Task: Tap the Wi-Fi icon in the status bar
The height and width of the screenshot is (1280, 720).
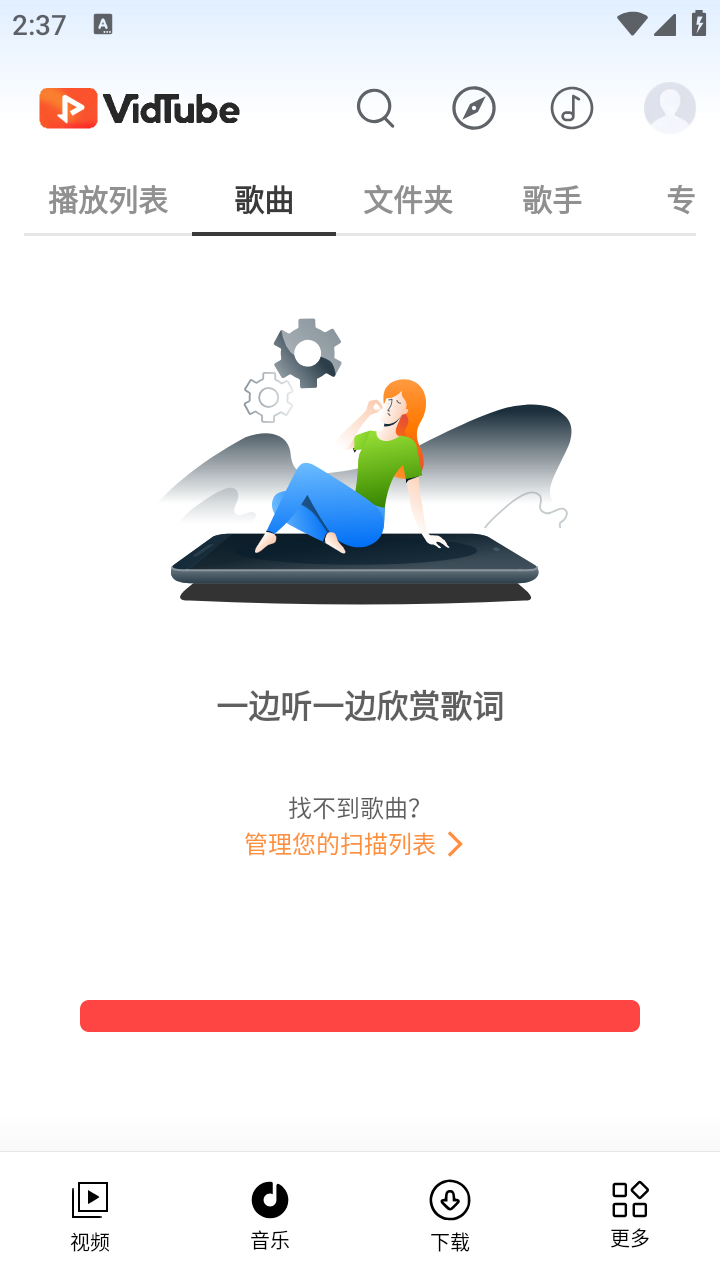Action: [631, 24]
